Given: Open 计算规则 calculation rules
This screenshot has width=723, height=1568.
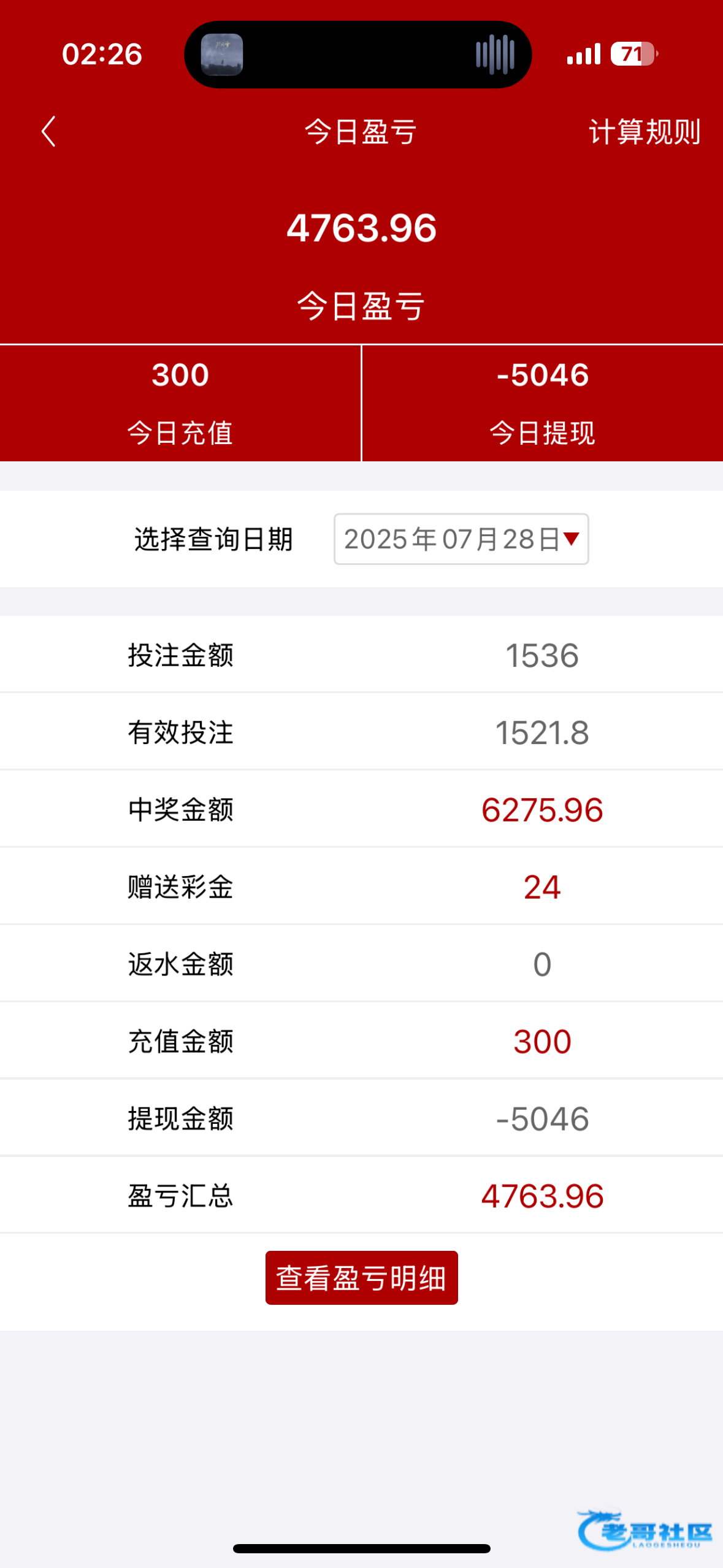Looking at the screenshot, I should click(644, 132).
